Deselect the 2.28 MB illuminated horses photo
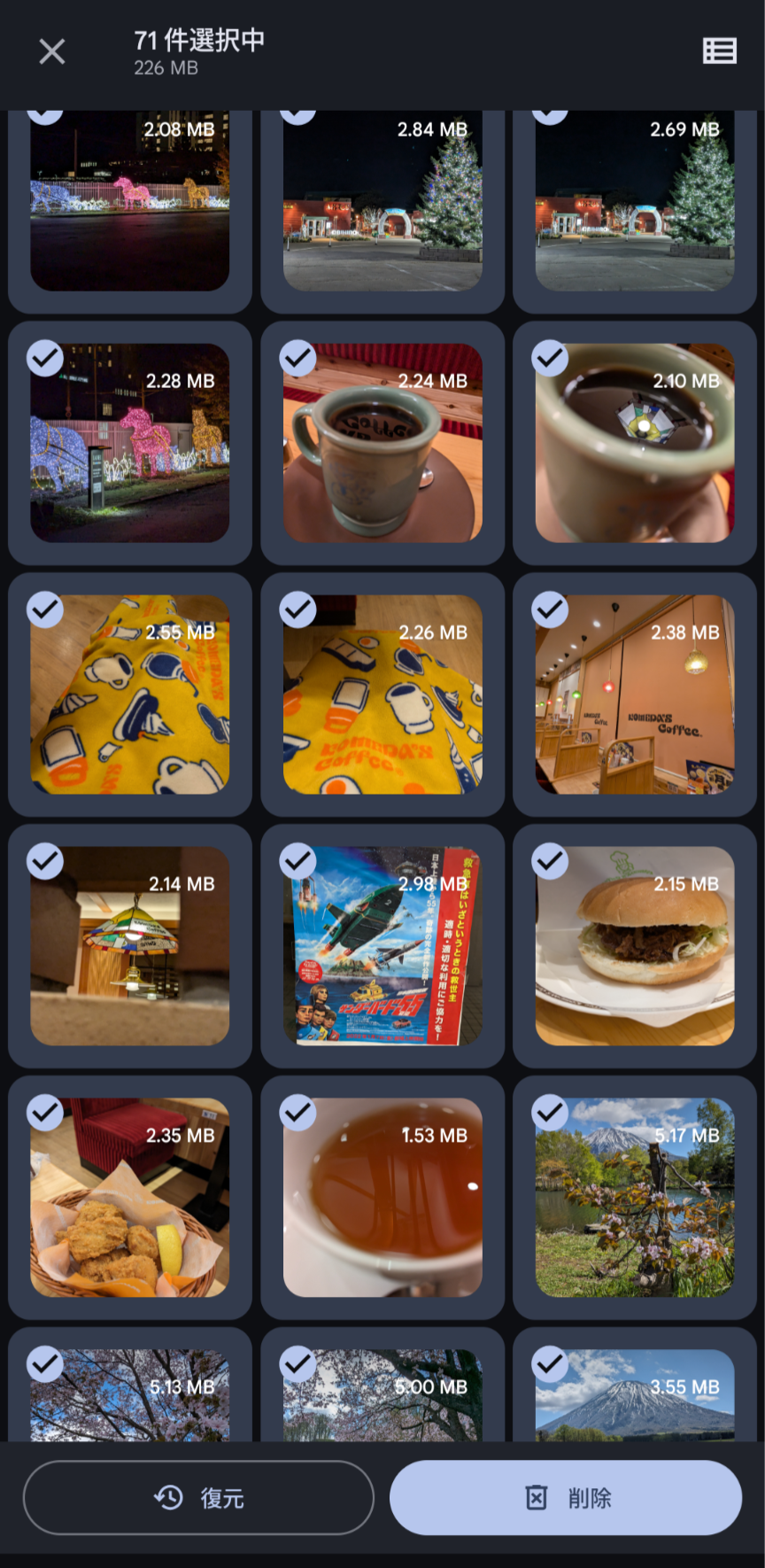This screenshot has height=1568, width=765. pos(45,359)
